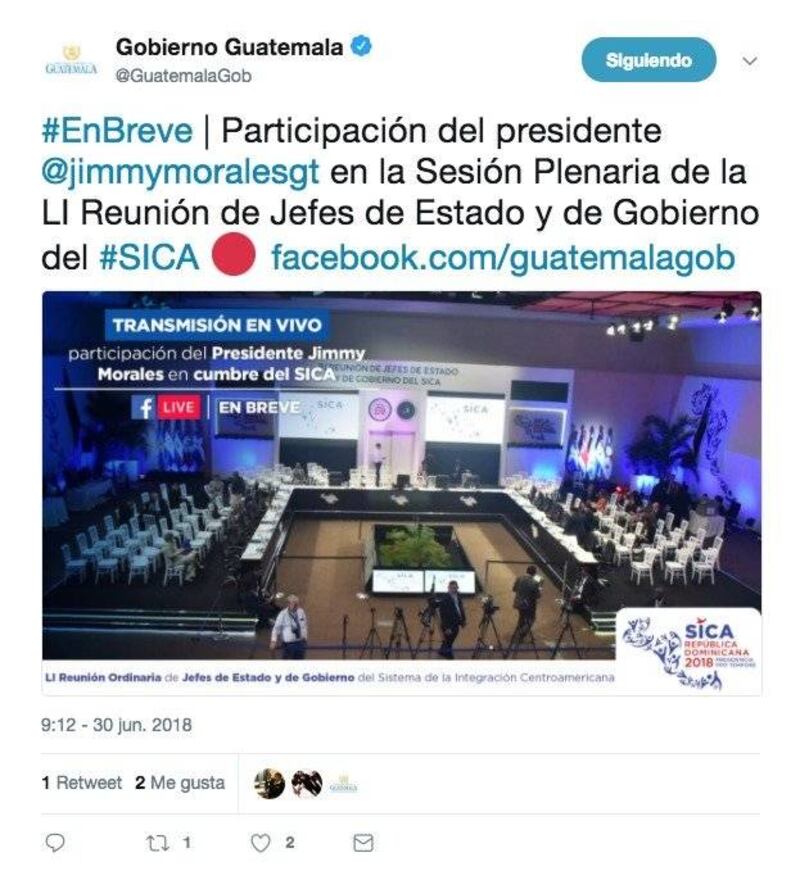Screen dimensions: 800x889
Task: Reply to this tweet
Action: (56, 843)
